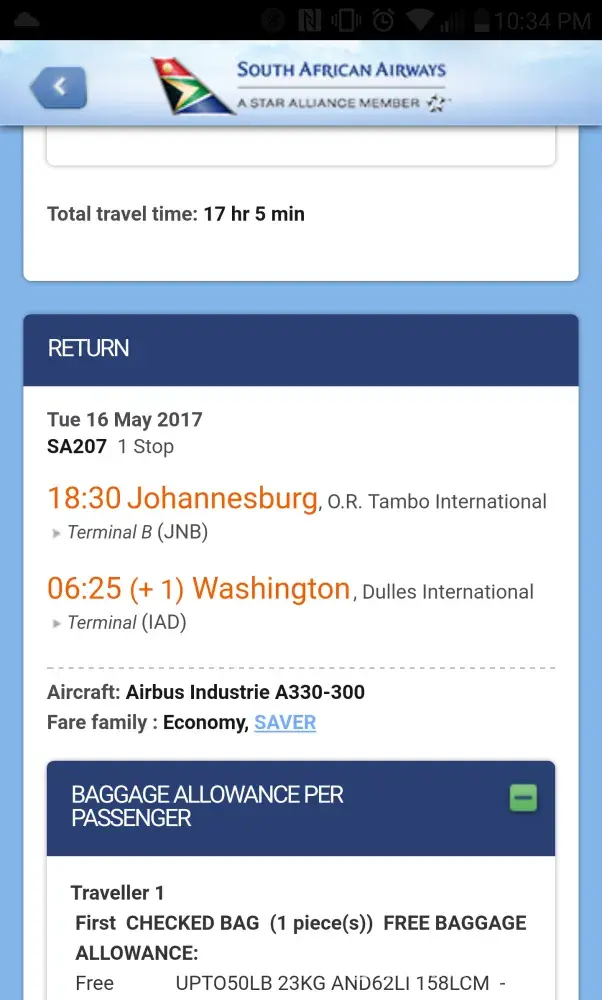
Task: Open the SAVER fare family link
Action: tap(285, 722)
